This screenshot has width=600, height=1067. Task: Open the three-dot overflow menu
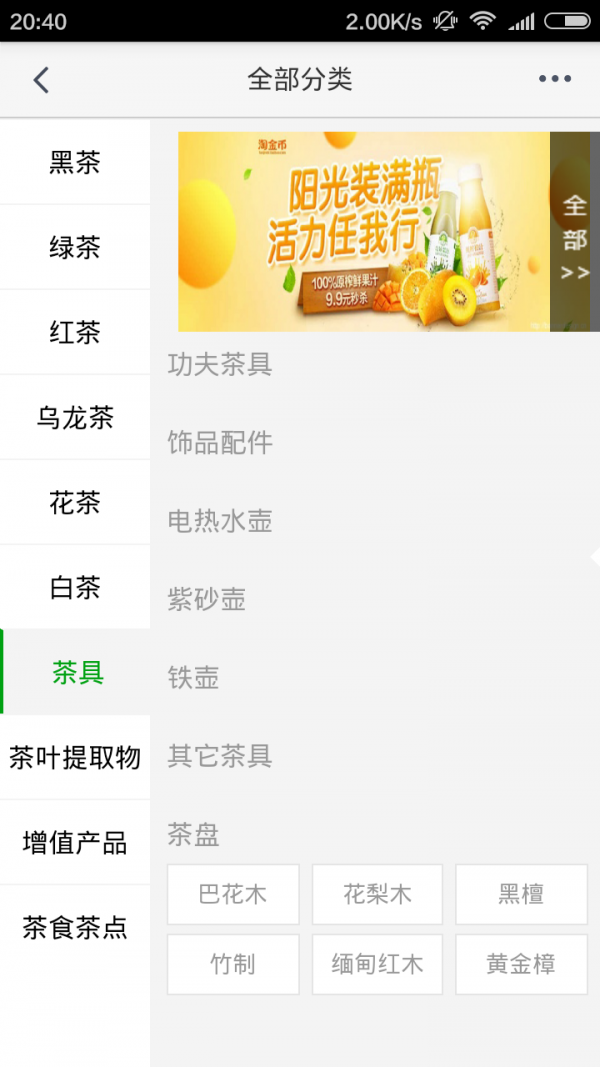pyautogui.click(x=554, y=80)
